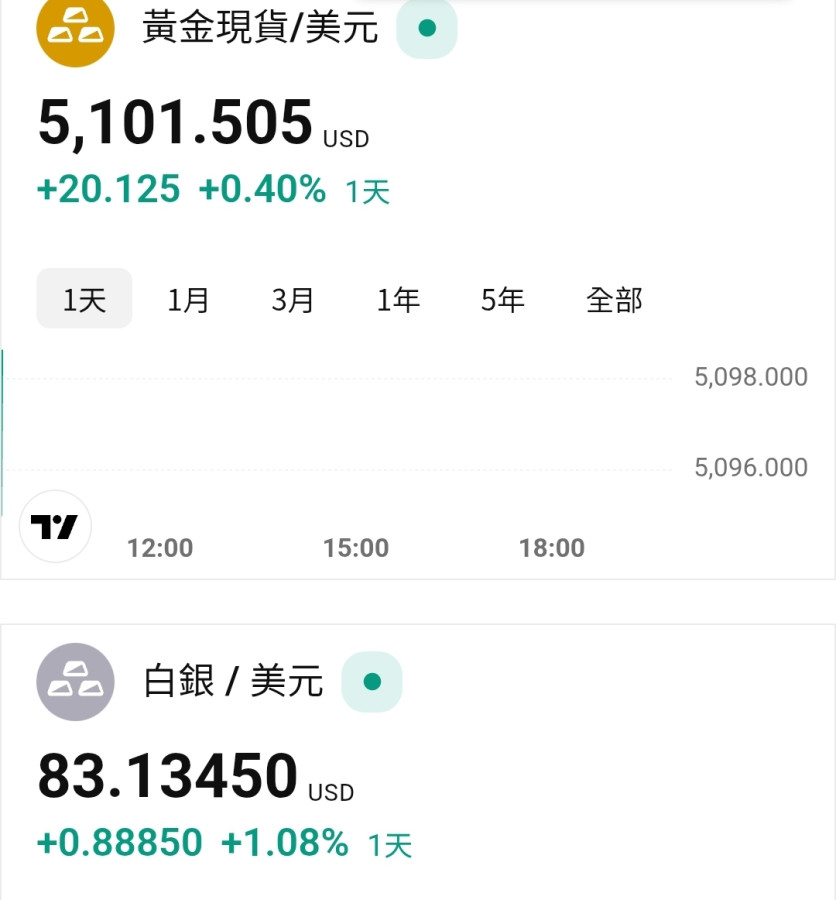The image size is (836, 900).
Task: Open the TradingView logo link
Action: click(55, 526)
